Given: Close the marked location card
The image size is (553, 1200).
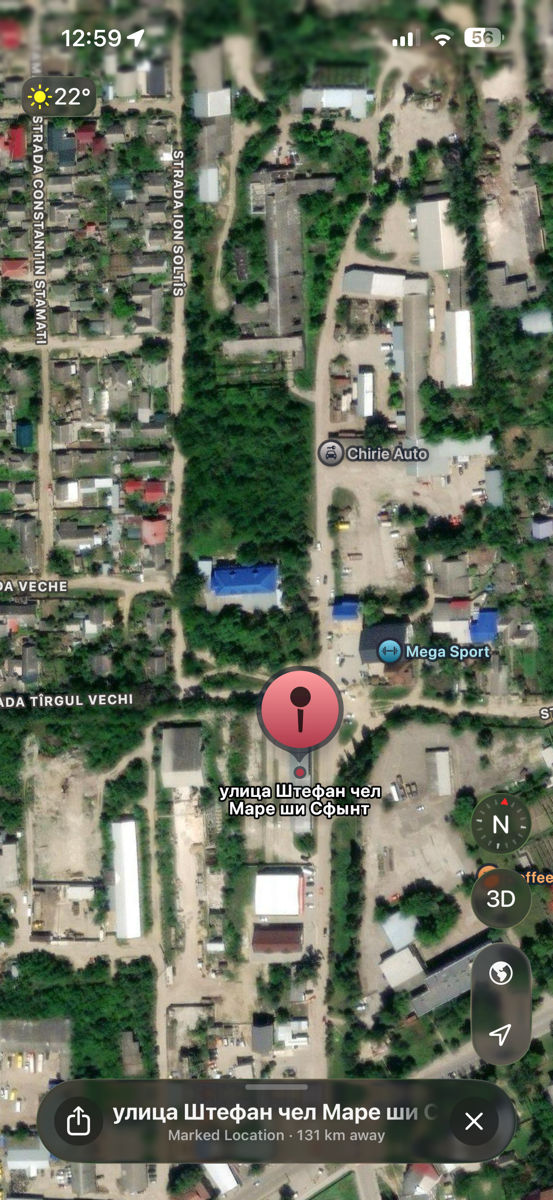Looking at the screenshot, I should tap(474, 1121).
